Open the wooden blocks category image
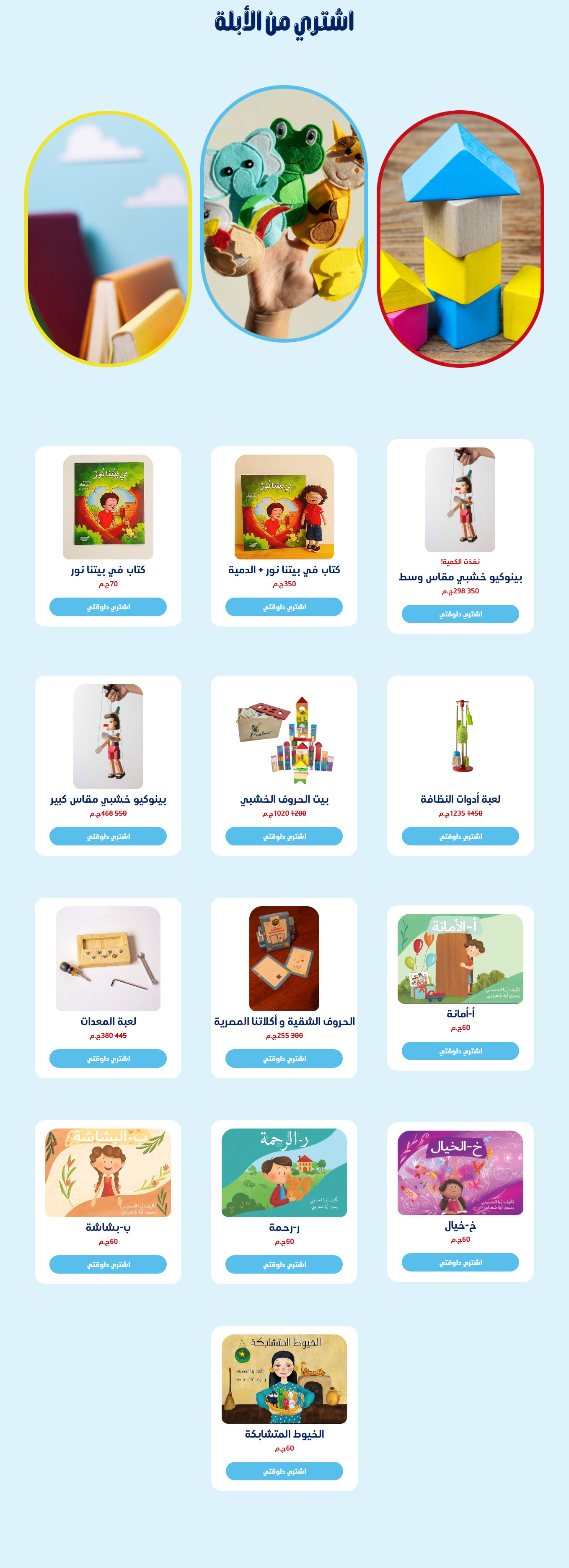This screenshot has height=1568, width=569. [x=460, y=239]
